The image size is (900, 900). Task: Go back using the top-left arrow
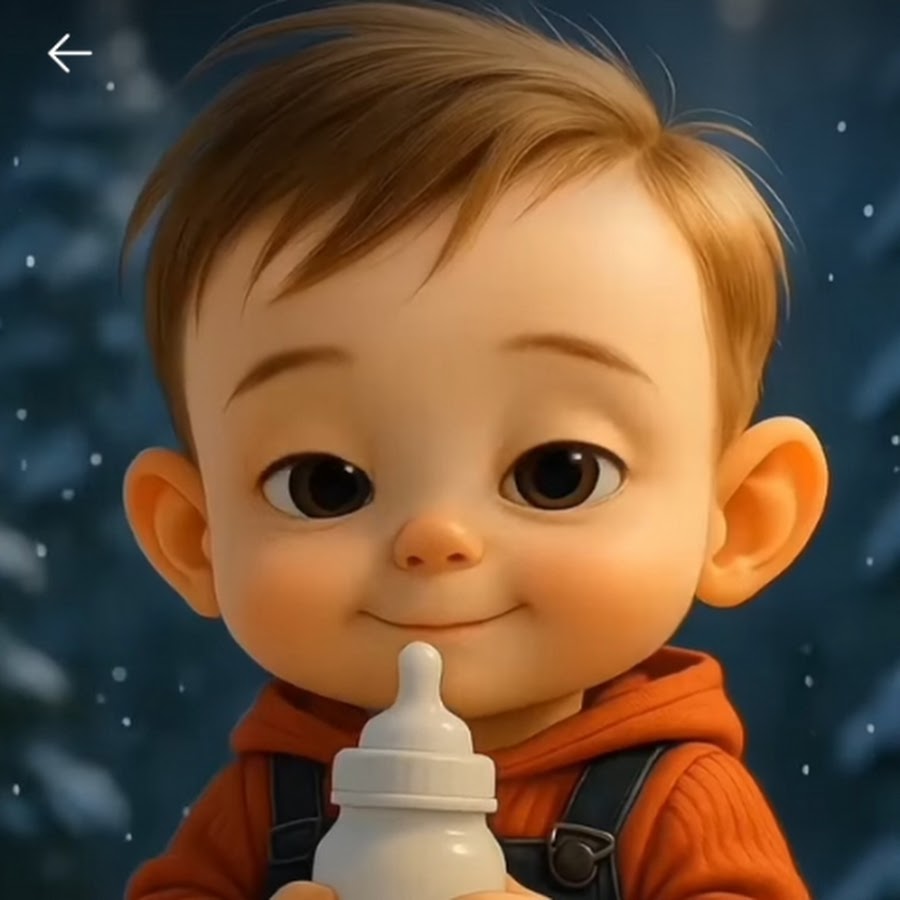tap(69, 53)
